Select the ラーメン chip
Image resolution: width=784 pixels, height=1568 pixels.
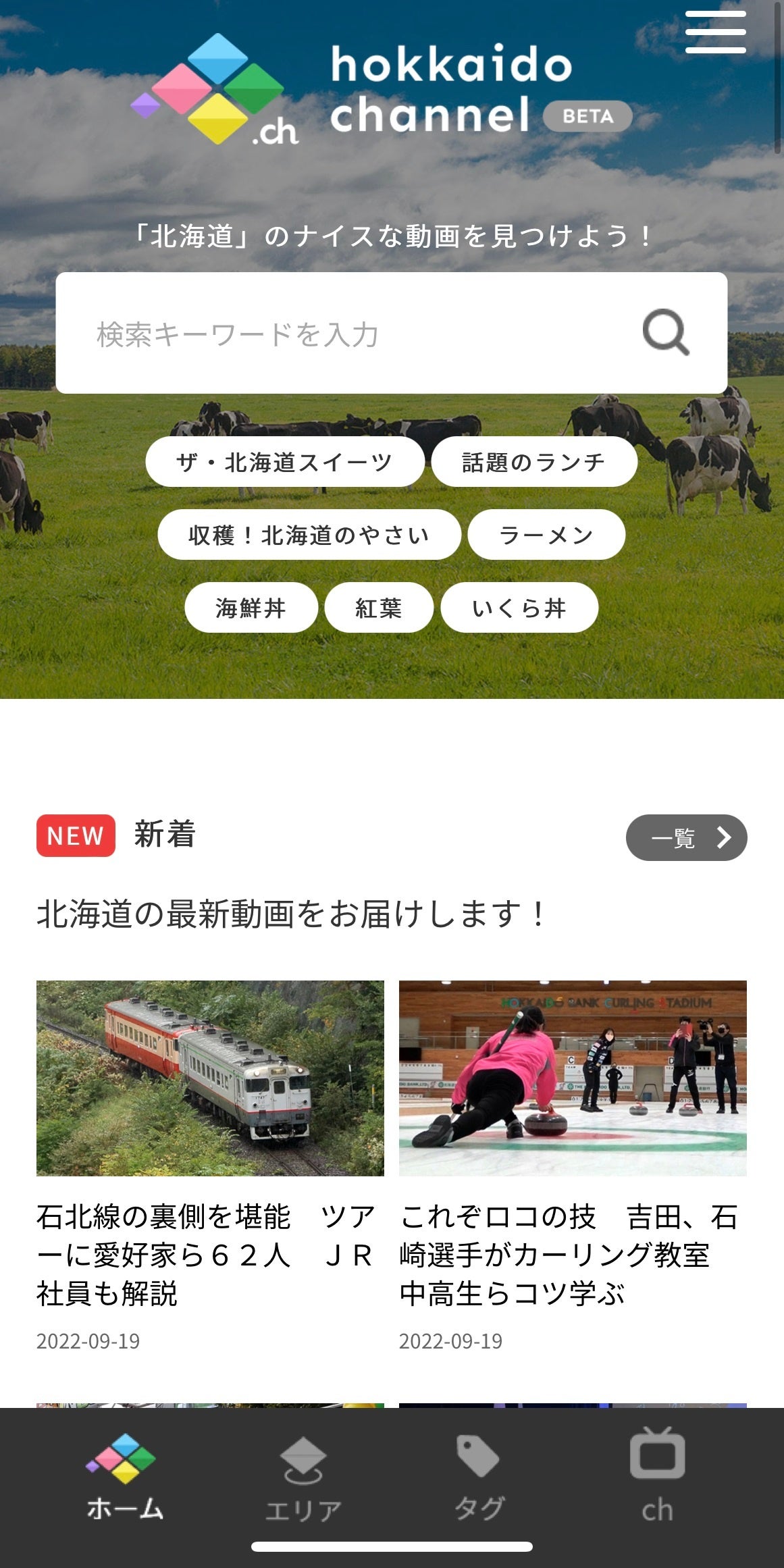point(546,535)
